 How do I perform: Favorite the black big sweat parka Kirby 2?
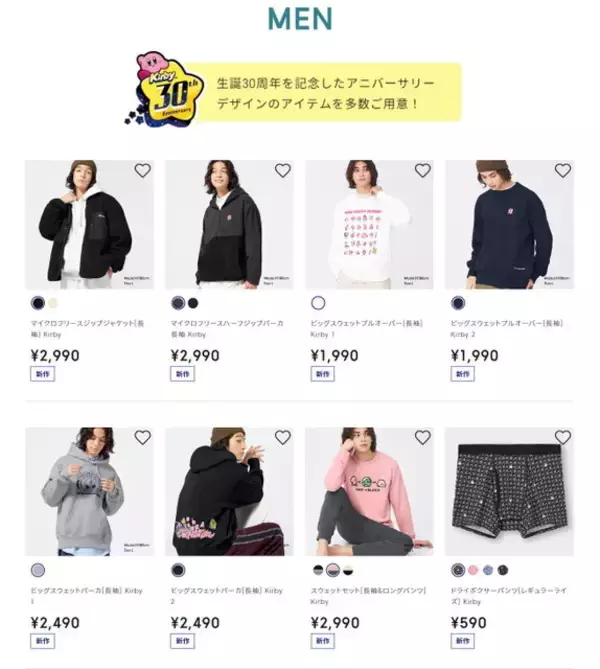[283, 438]
